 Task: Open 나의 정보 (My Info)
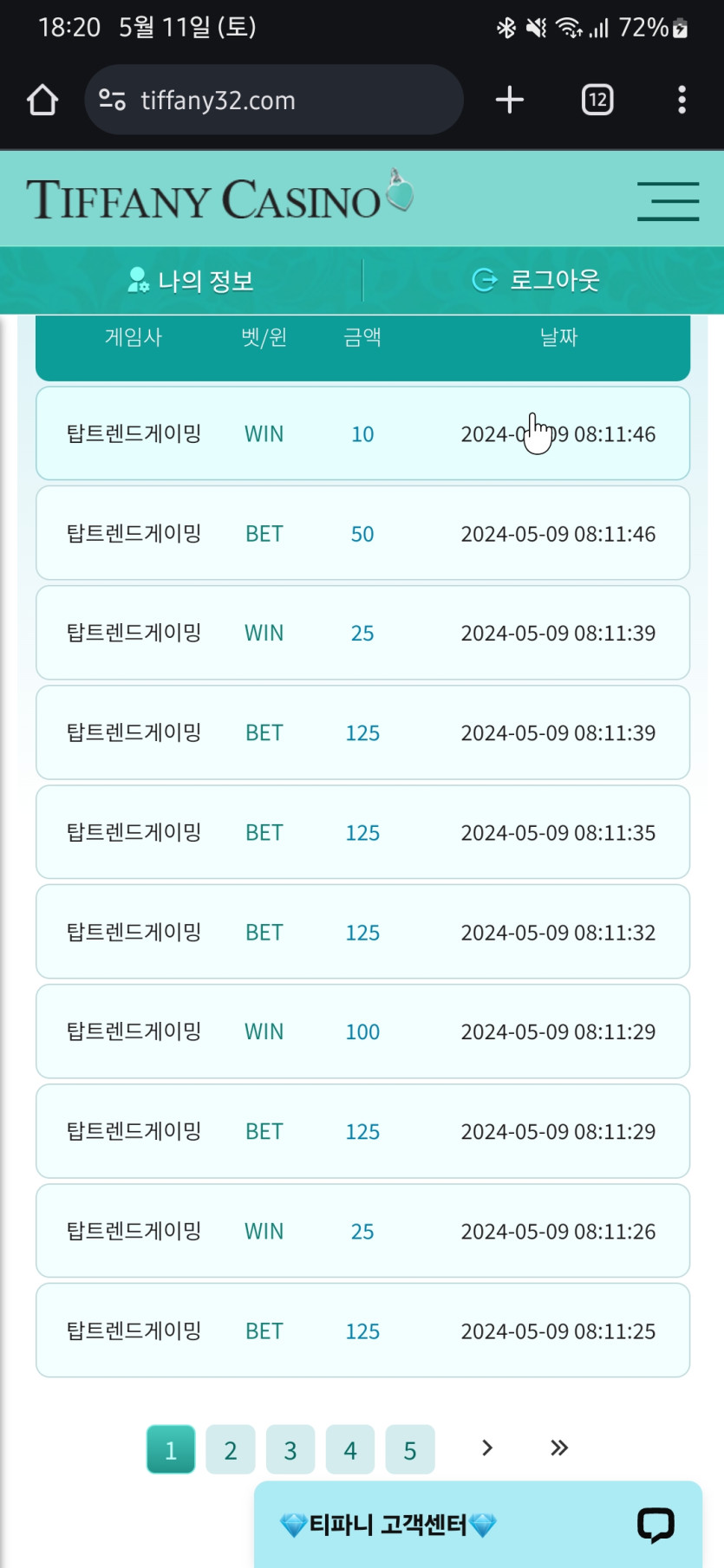tap(191, 280)
